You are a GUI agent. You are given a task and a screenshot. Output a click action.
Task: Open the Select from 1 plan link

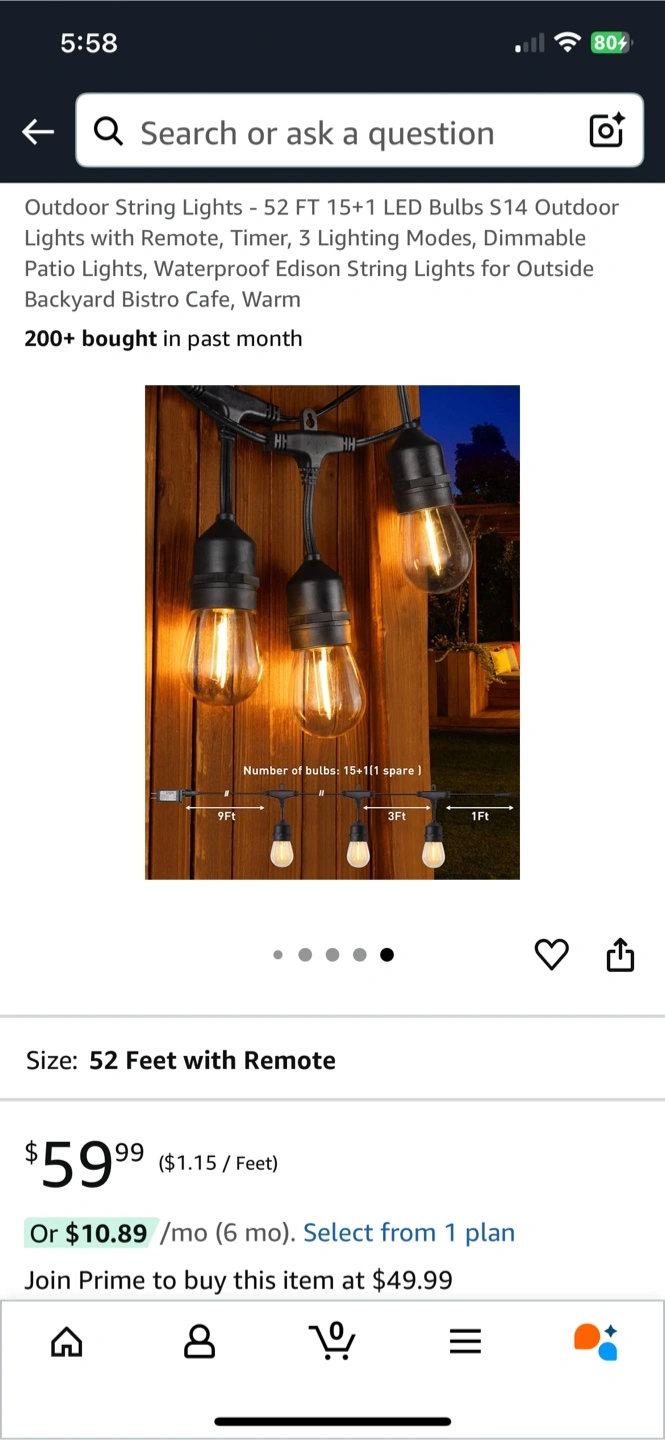[408, 1233]
